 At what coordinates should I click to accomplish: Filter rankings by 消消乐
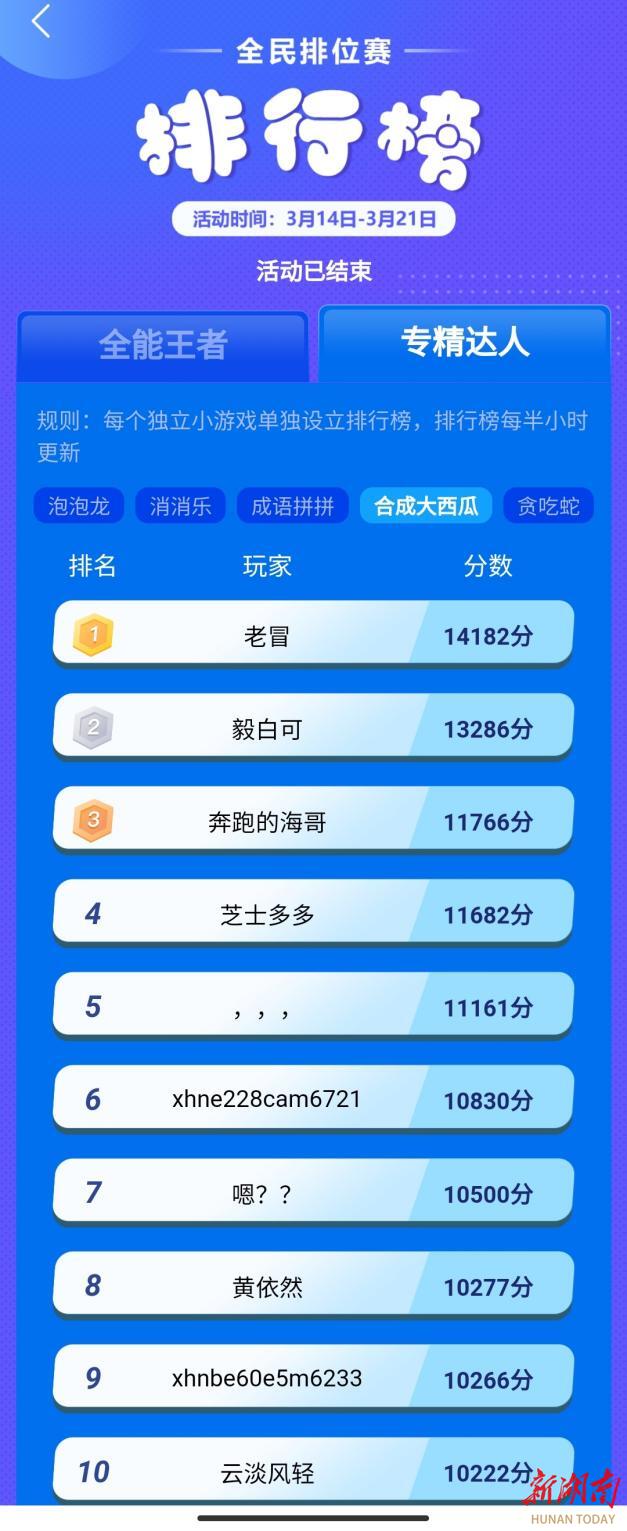181,506
